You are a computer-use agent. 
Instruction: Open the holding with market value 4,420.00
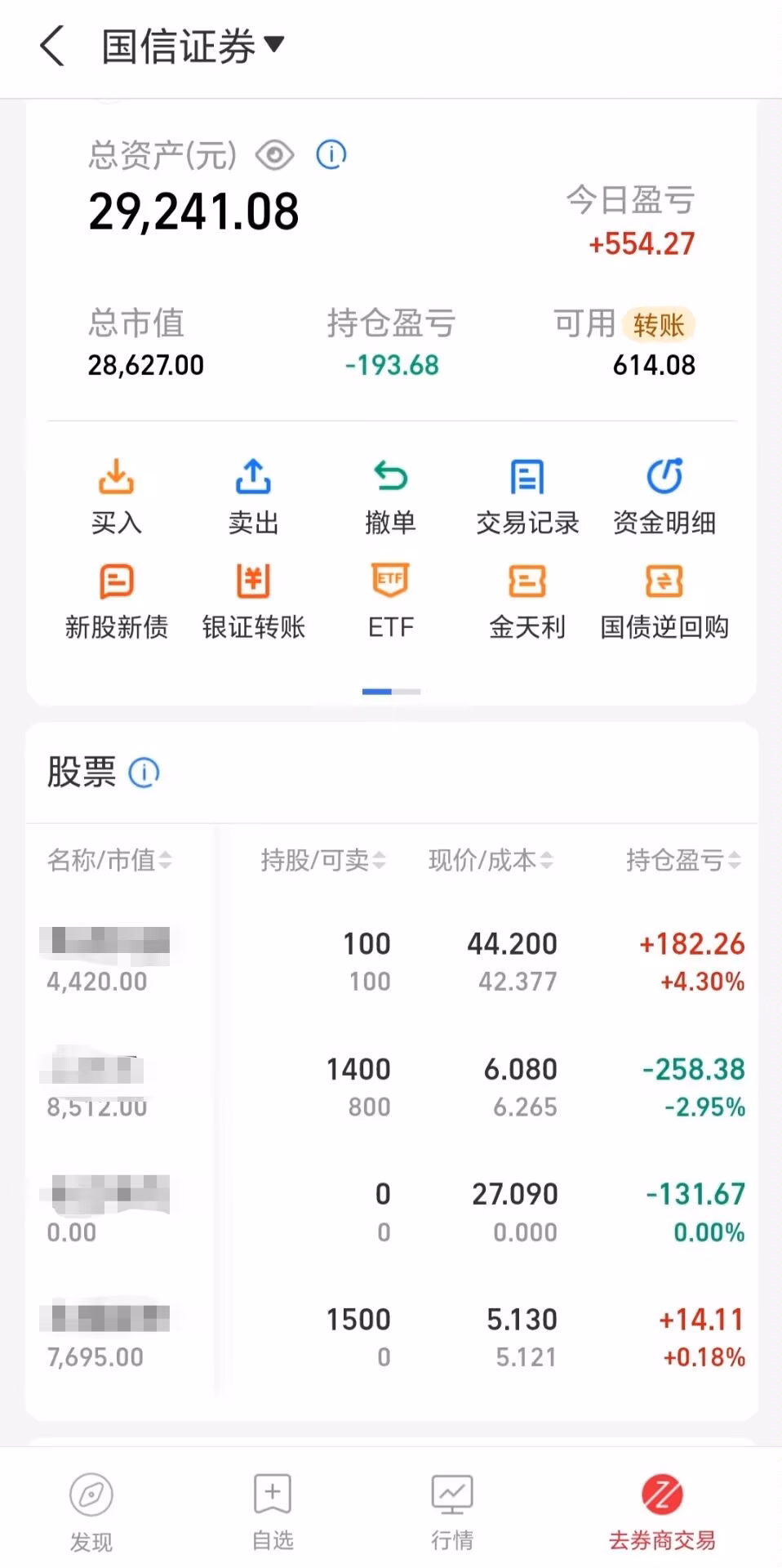tap(392, 961)
